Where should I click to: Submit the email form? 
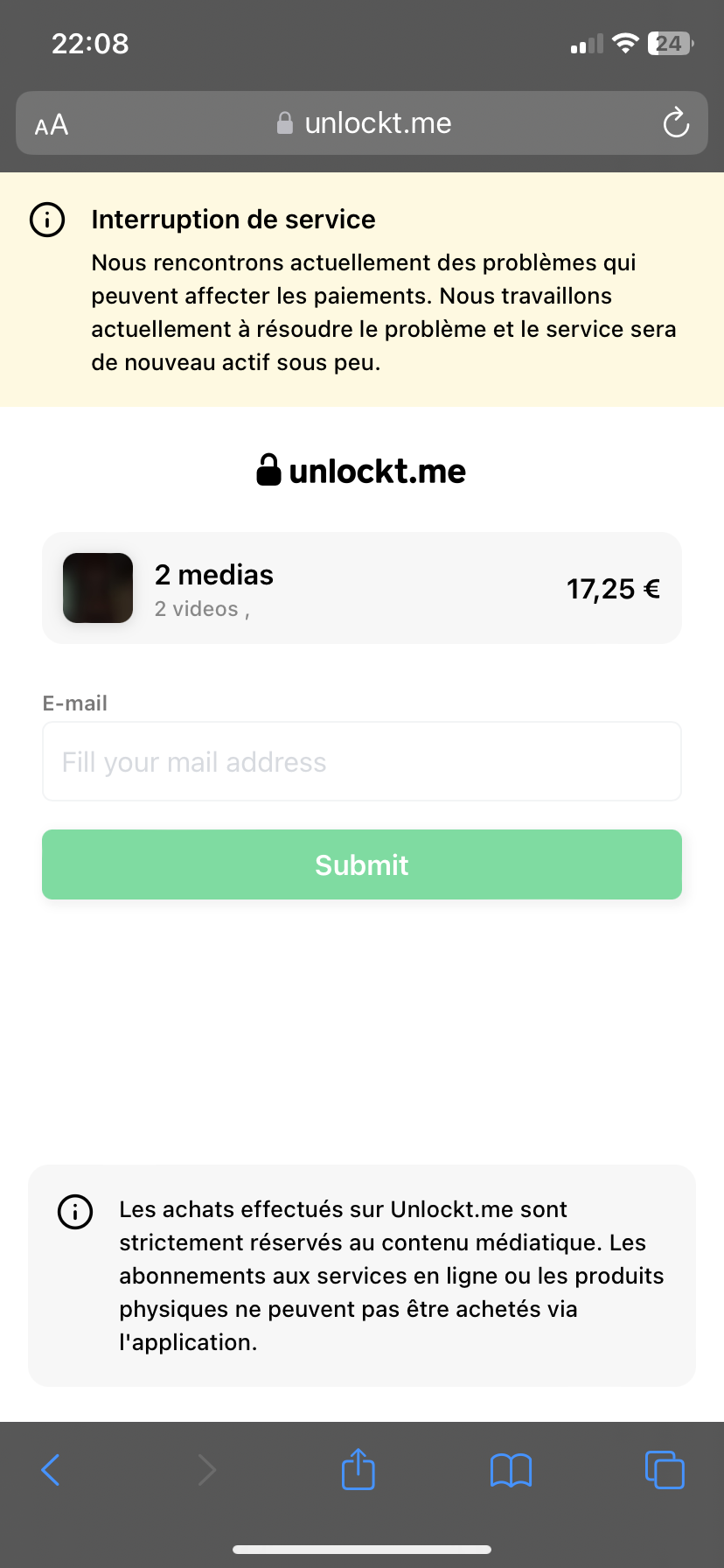point(361,864)
